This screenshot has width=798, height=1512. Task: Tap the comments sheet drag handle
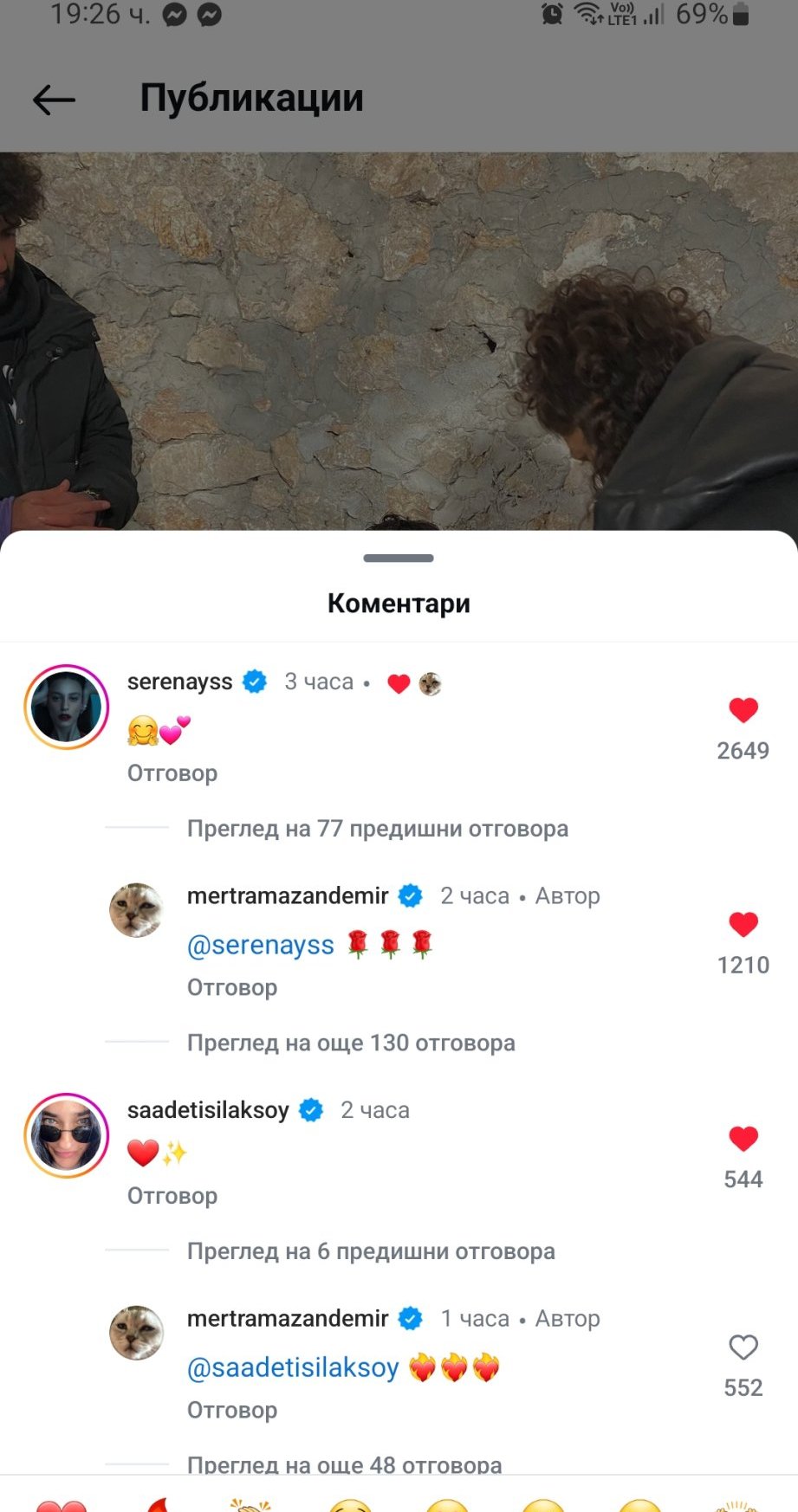[399, 558]
